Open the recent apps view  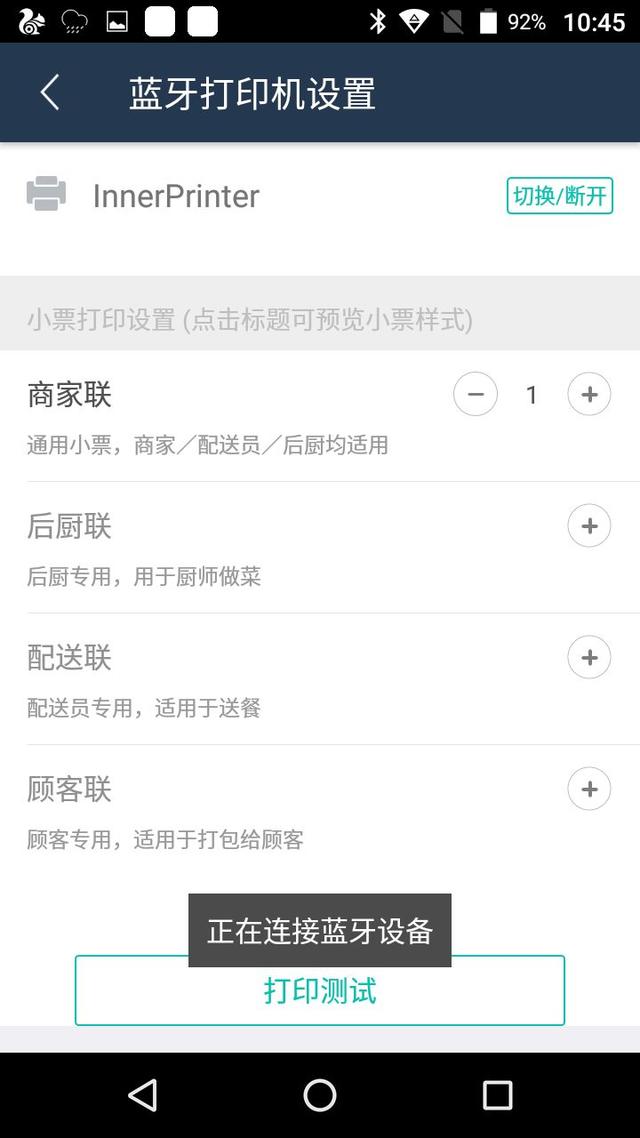pyautogui.click(x=498, y=1095)
